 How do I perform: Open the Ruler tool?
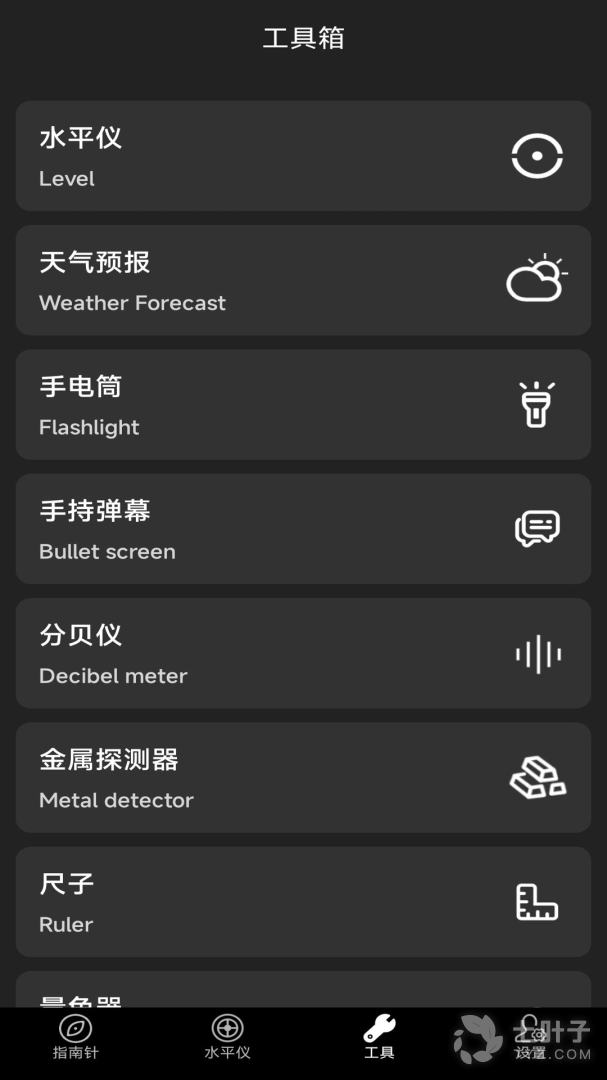[303, 902]
